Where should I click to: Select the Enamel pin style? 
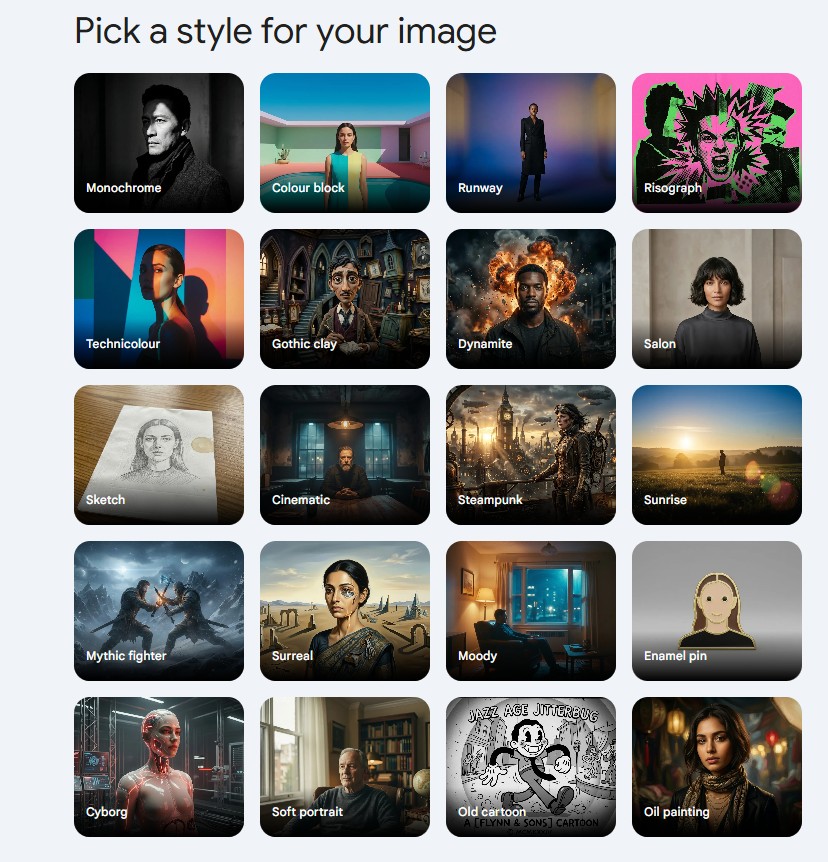pos(717,611)
